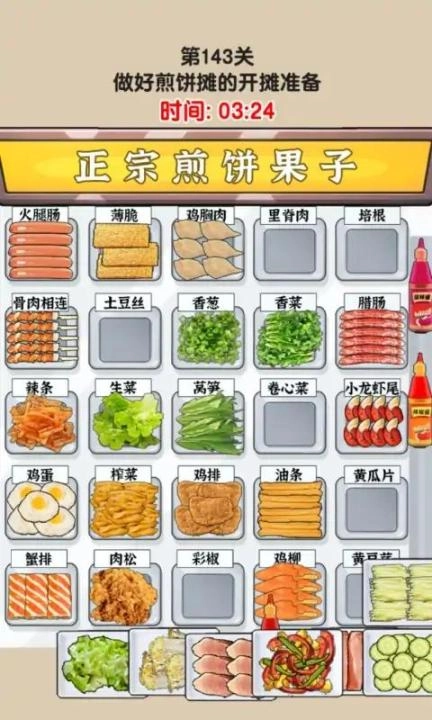
Task: Pick up the shredded potato tray
Action: point(158,661)
